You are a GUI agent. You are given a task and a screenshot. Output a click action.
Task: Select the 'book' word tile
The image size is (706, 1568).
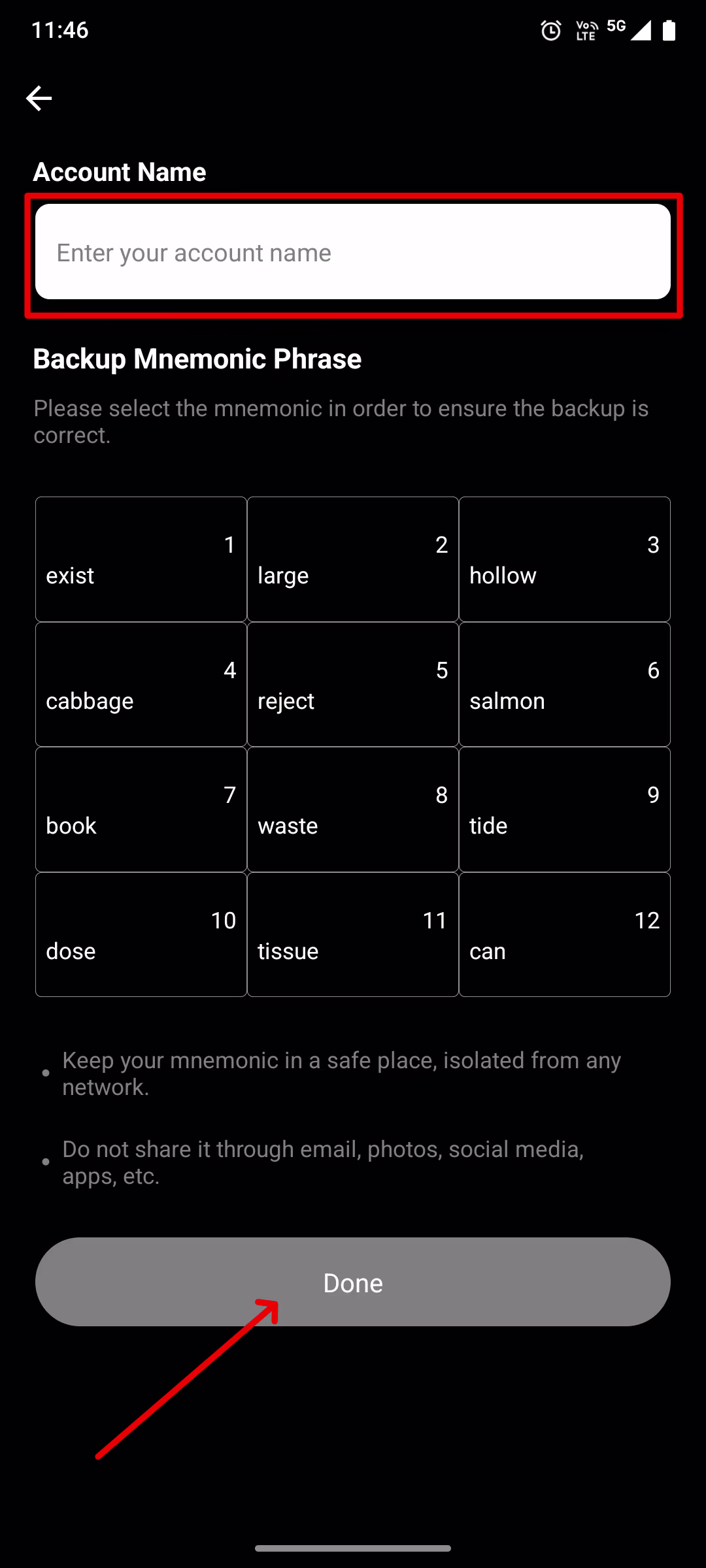coord(141,809)
